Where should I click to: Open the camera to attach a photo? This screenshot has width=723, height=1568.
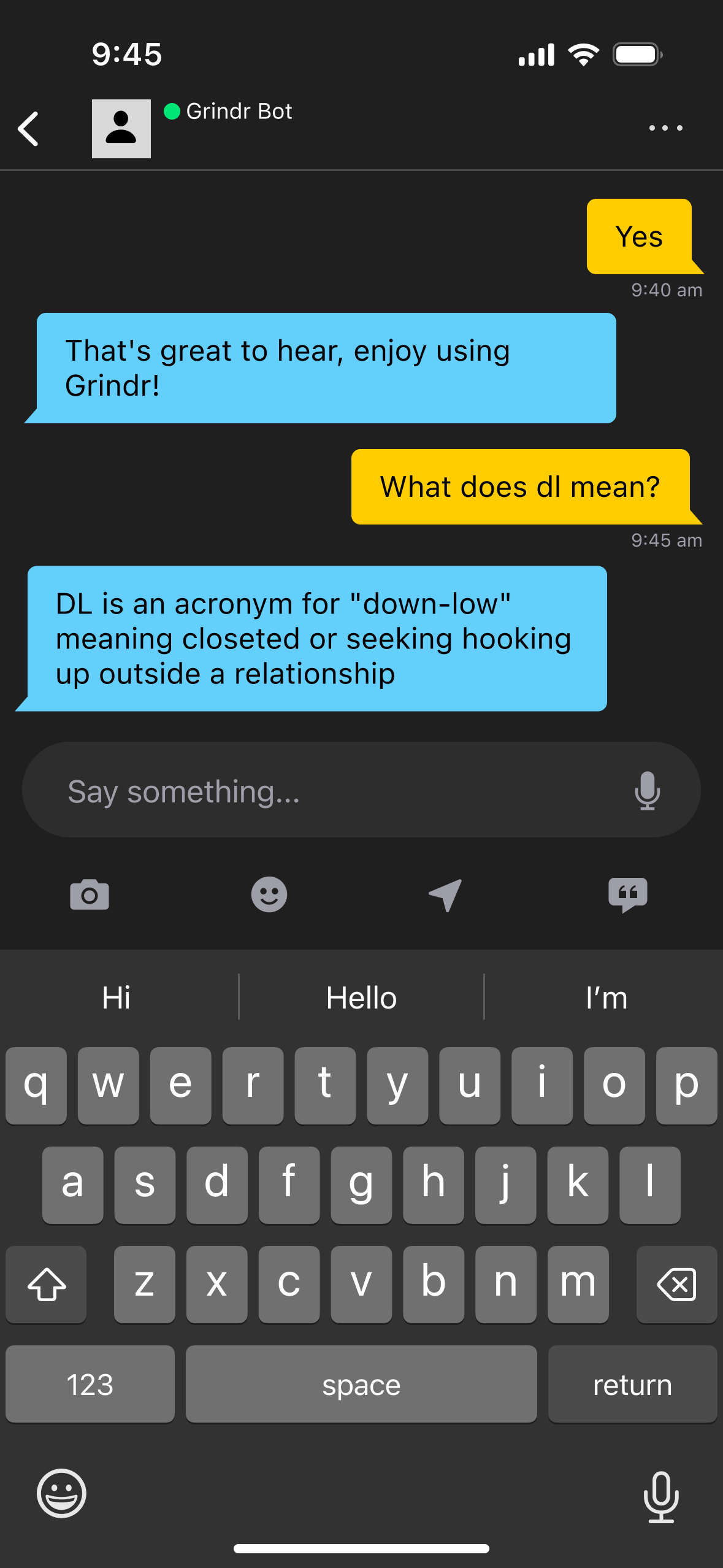[90, 895]
